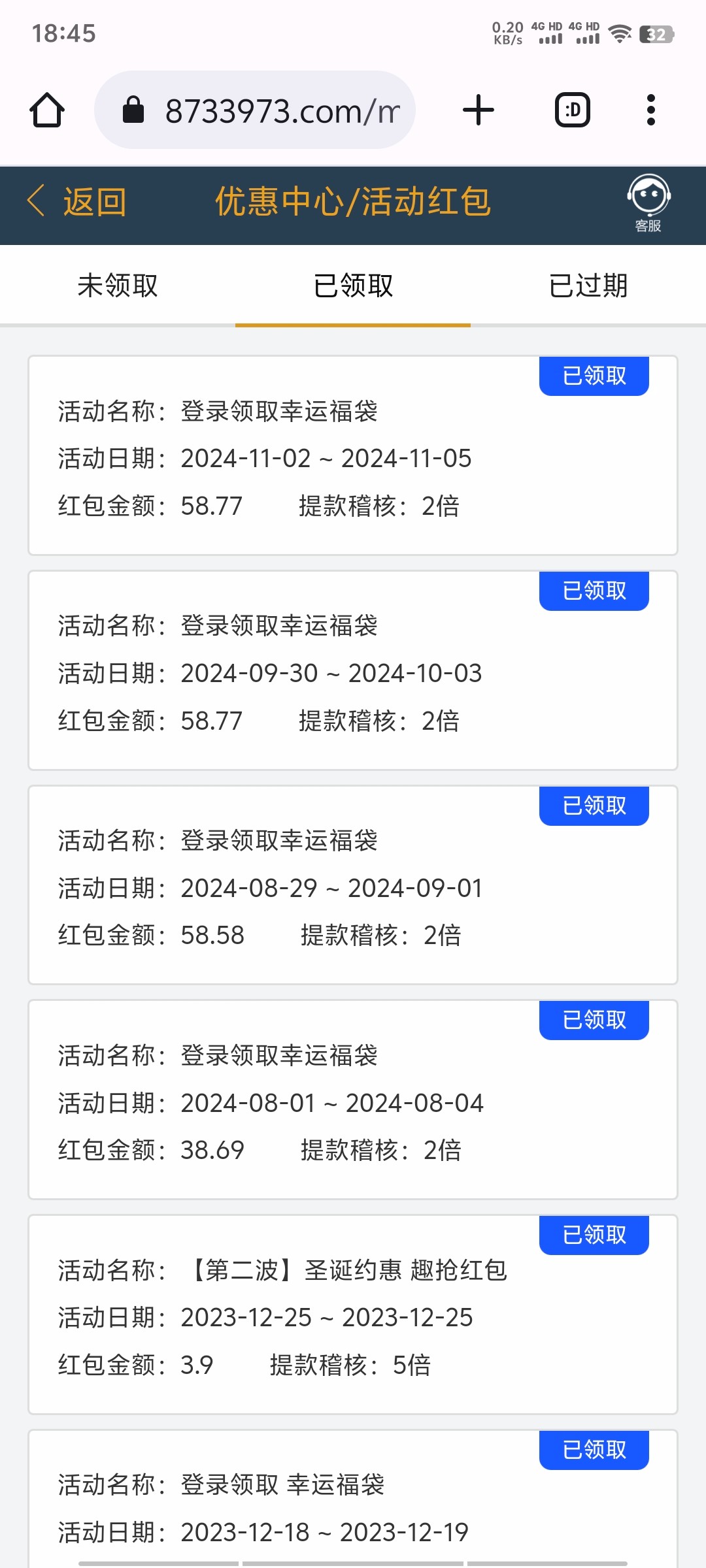Screen dimensions: 706x1568
Task: Open the browser tab switcher
Action: (573, 110)
